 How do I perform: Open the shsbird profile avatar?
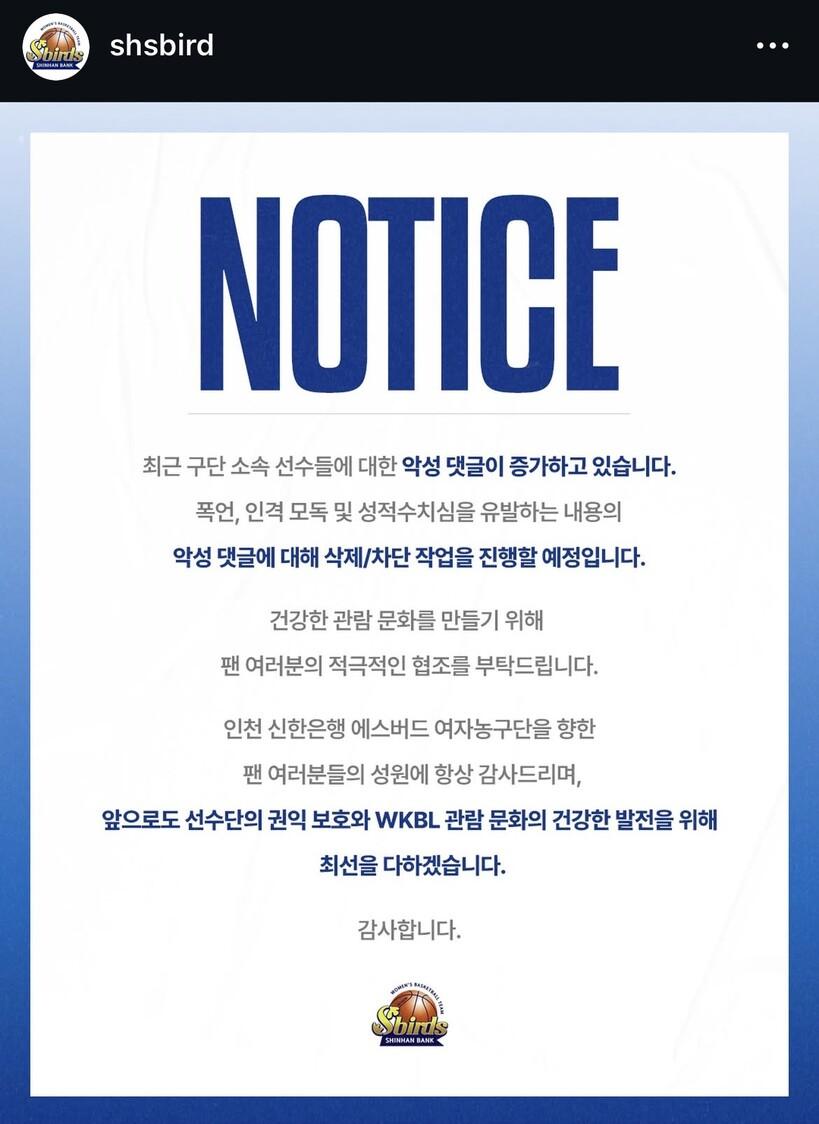(55, 46)
